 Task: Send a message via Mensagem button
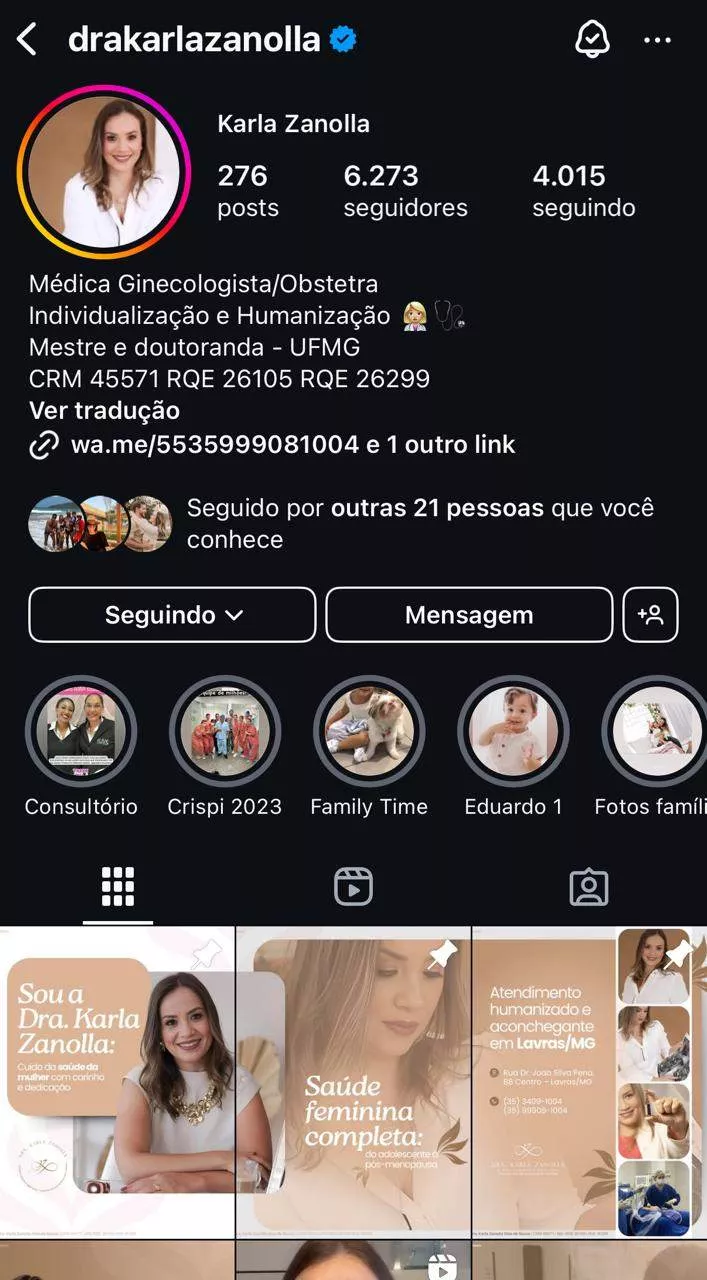point(469,615)
